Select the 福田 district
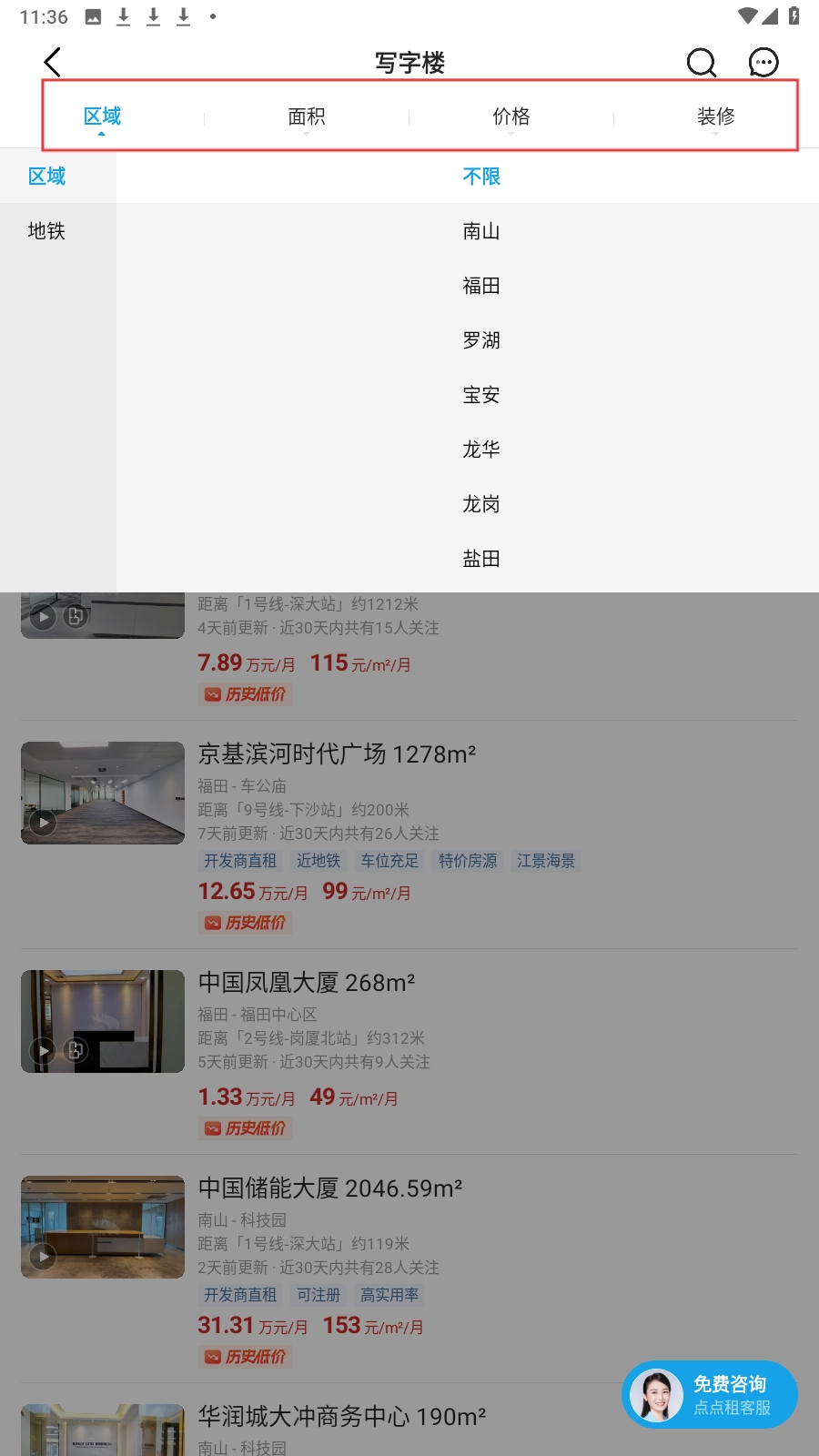This screenshot has width=819, height=1456. (x=480, y=286)
